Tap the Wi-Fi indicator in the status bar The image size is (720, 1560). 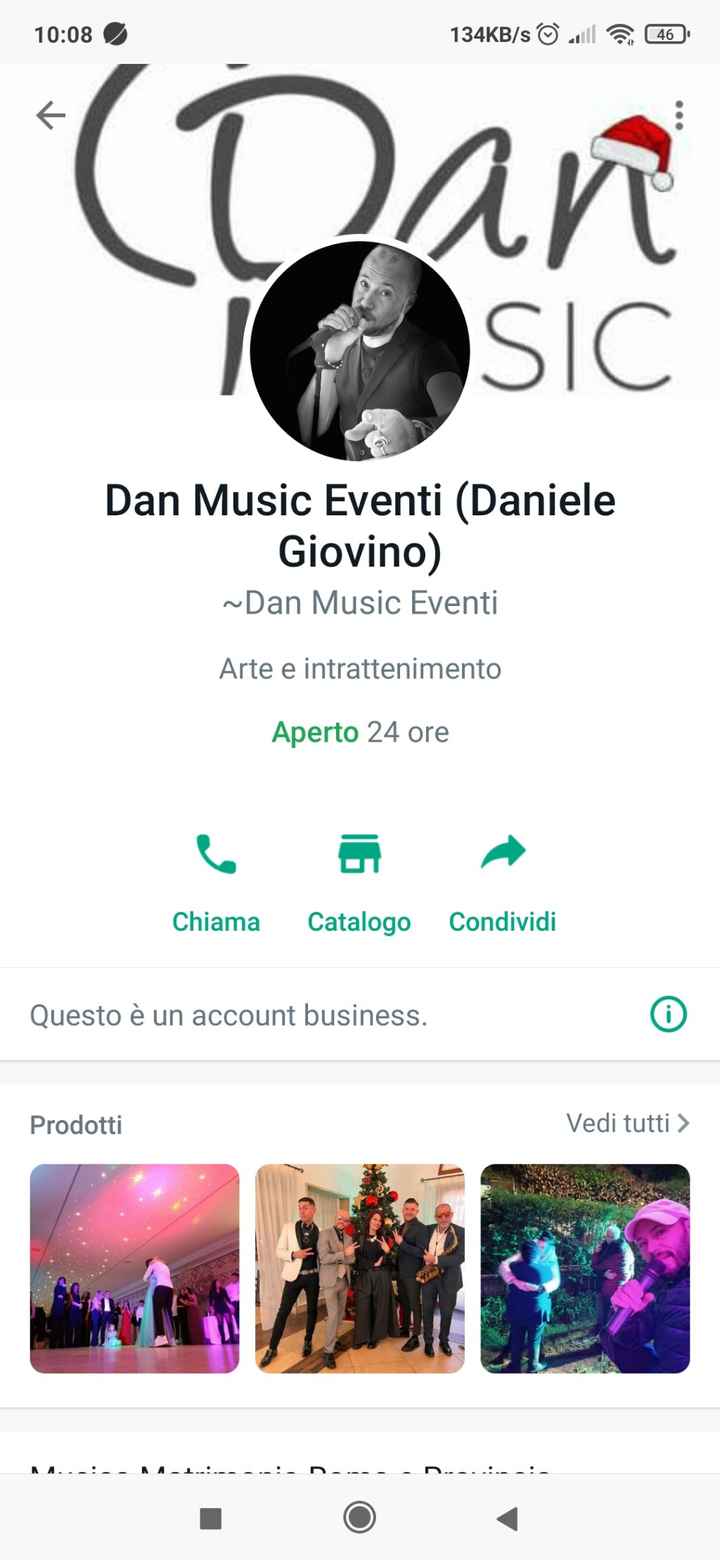click(x=621, y=33)
